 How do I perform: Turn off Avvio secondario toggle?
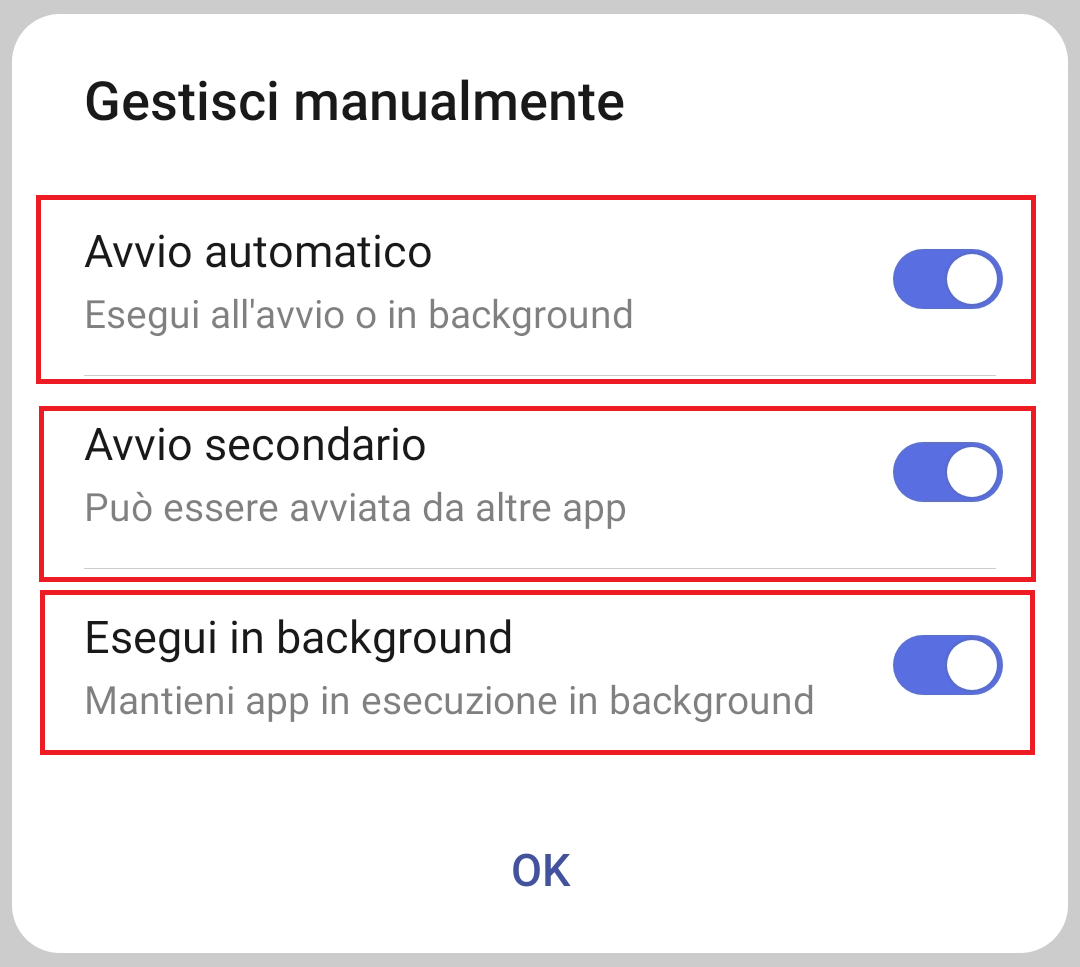[x=946, y=472]
